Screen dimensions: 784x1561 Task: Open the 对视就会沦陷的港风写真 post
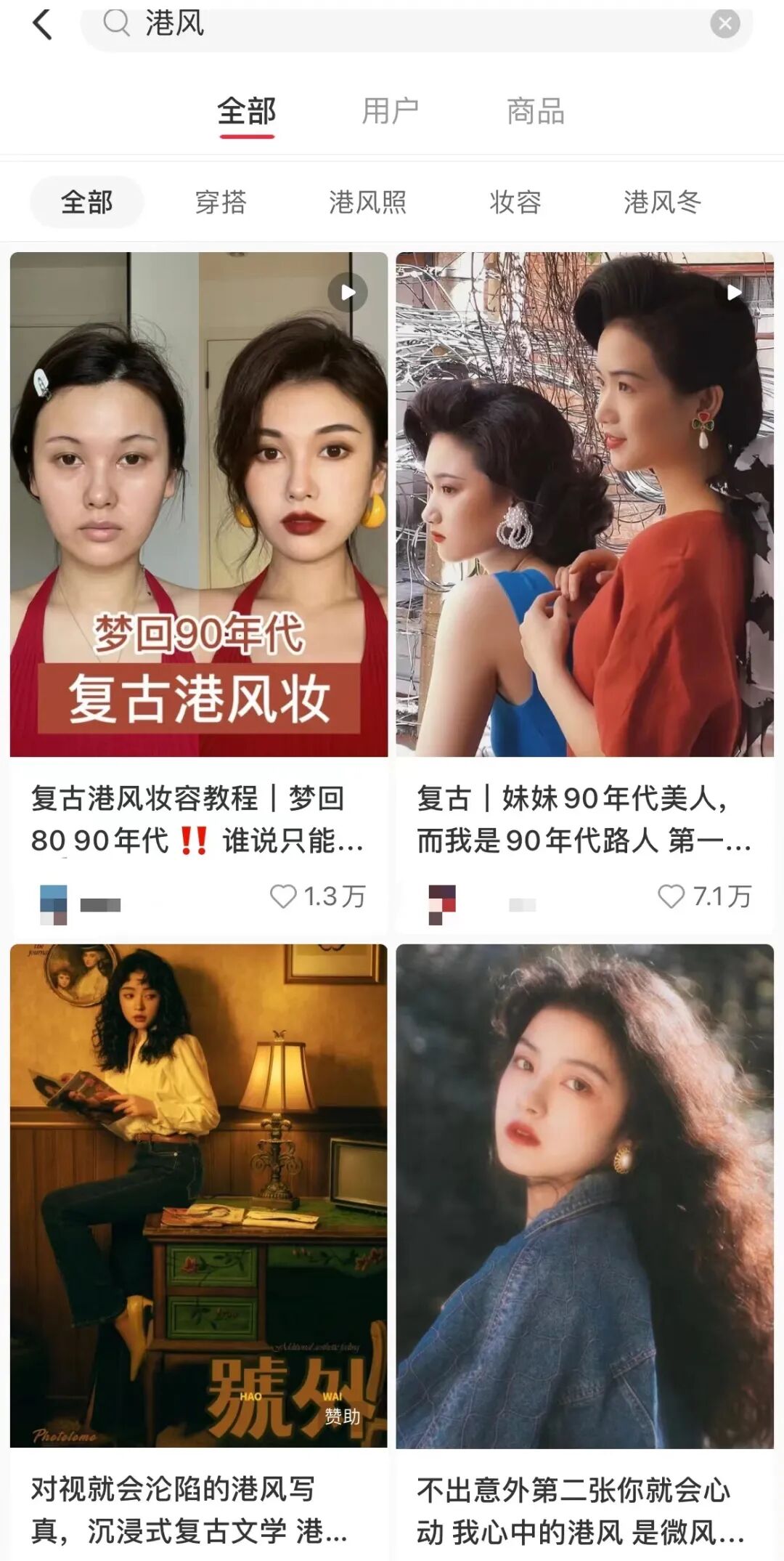click(x=199, y=1196)
